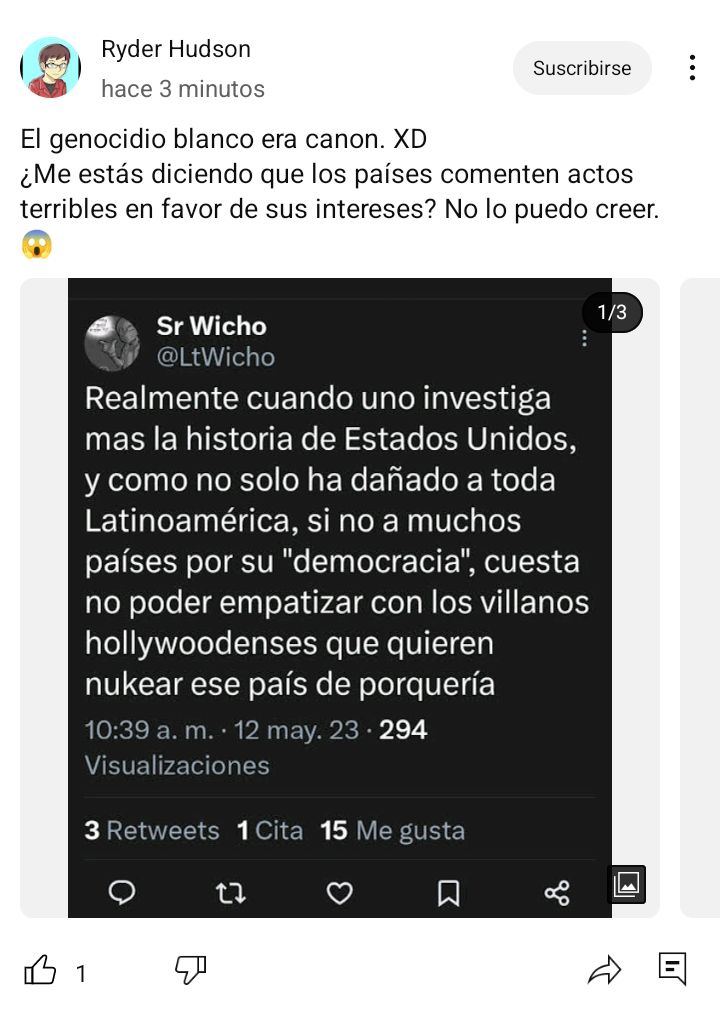
Task: Open the first image of the post
Action: [x=339, y=597]
